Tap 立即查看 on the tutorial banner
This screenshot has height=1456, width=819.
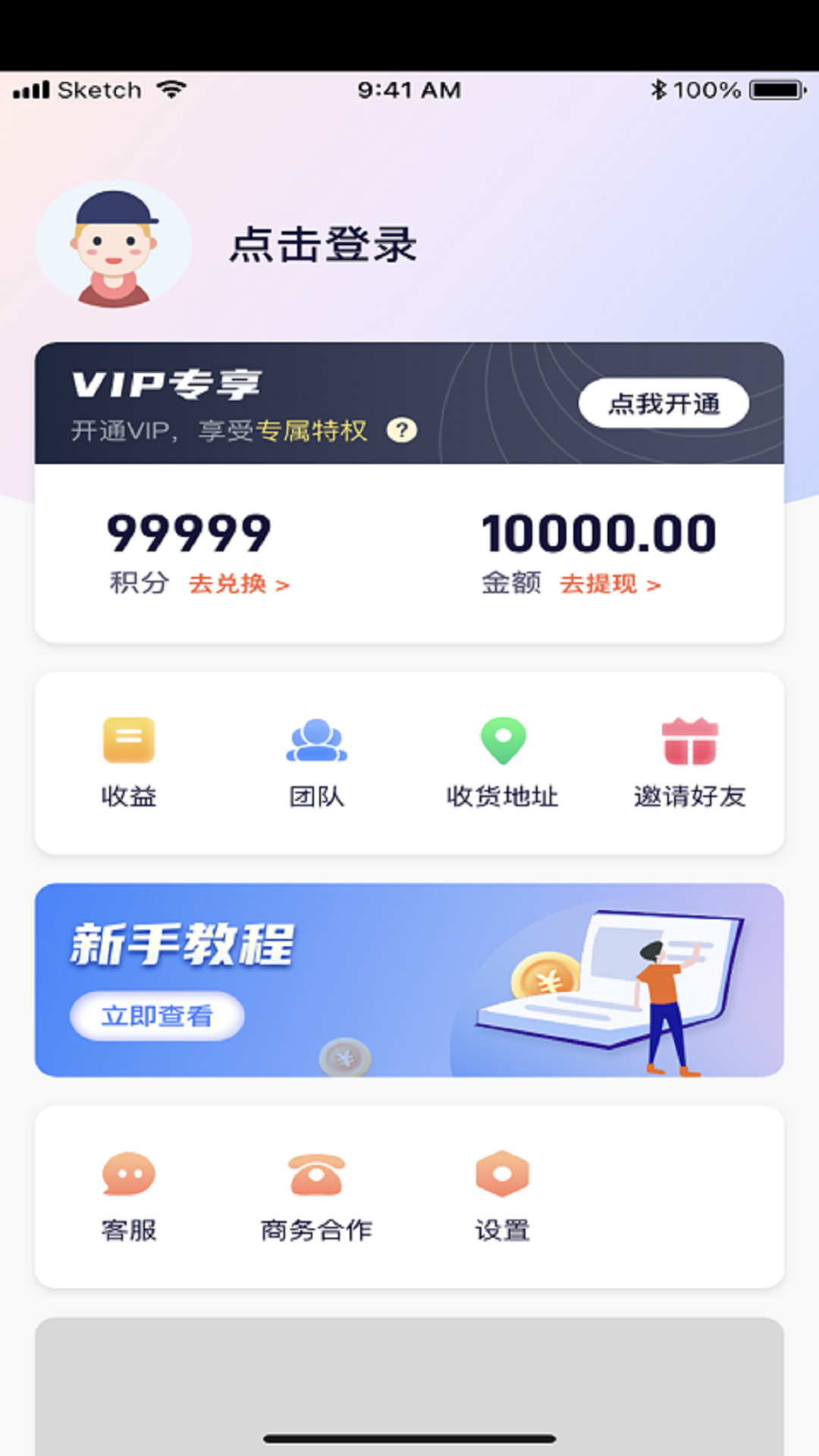pyautogui.click(x=157, y=1015)
